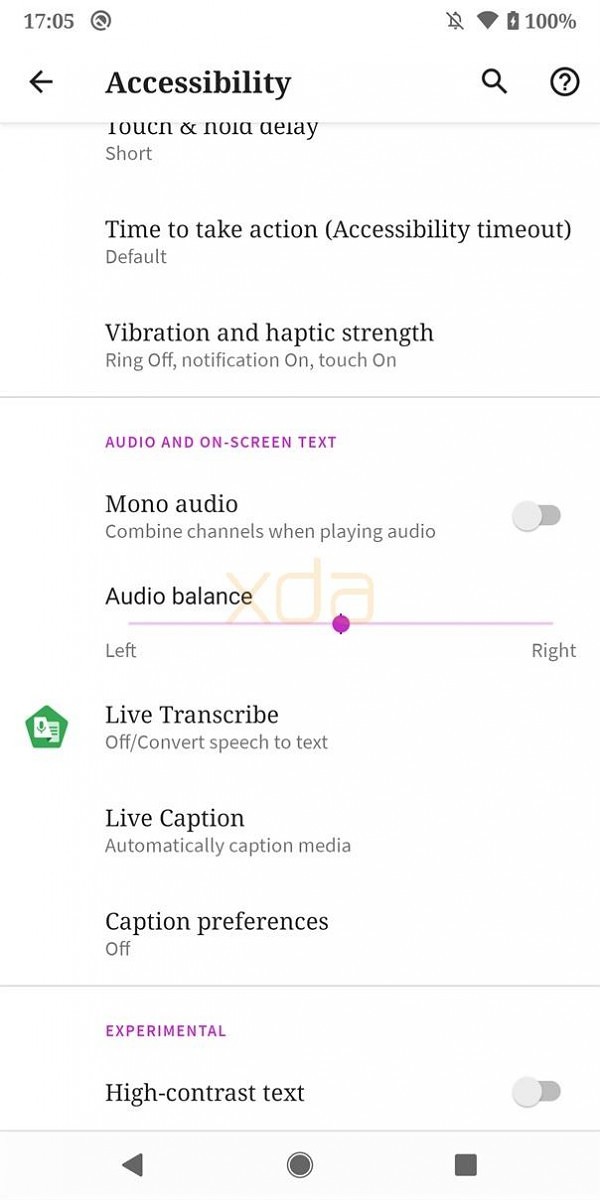Open the help question mark icon

click(x=565, y=82)
